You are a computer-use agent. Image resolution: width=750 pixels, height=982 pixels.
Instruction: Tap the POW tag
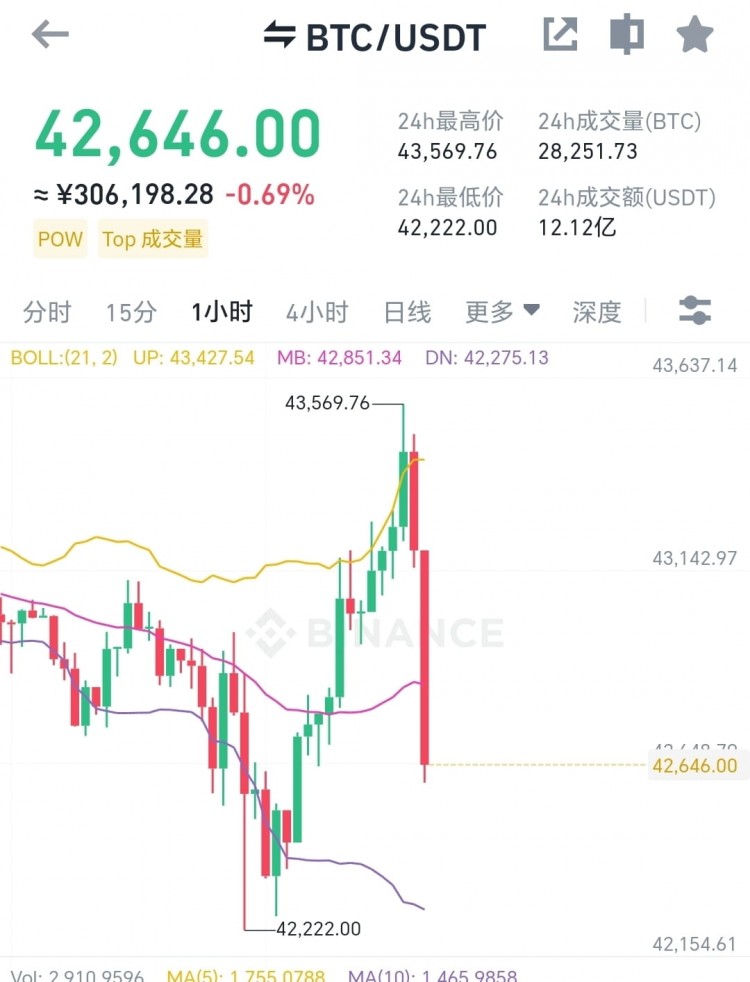(60, 239)
